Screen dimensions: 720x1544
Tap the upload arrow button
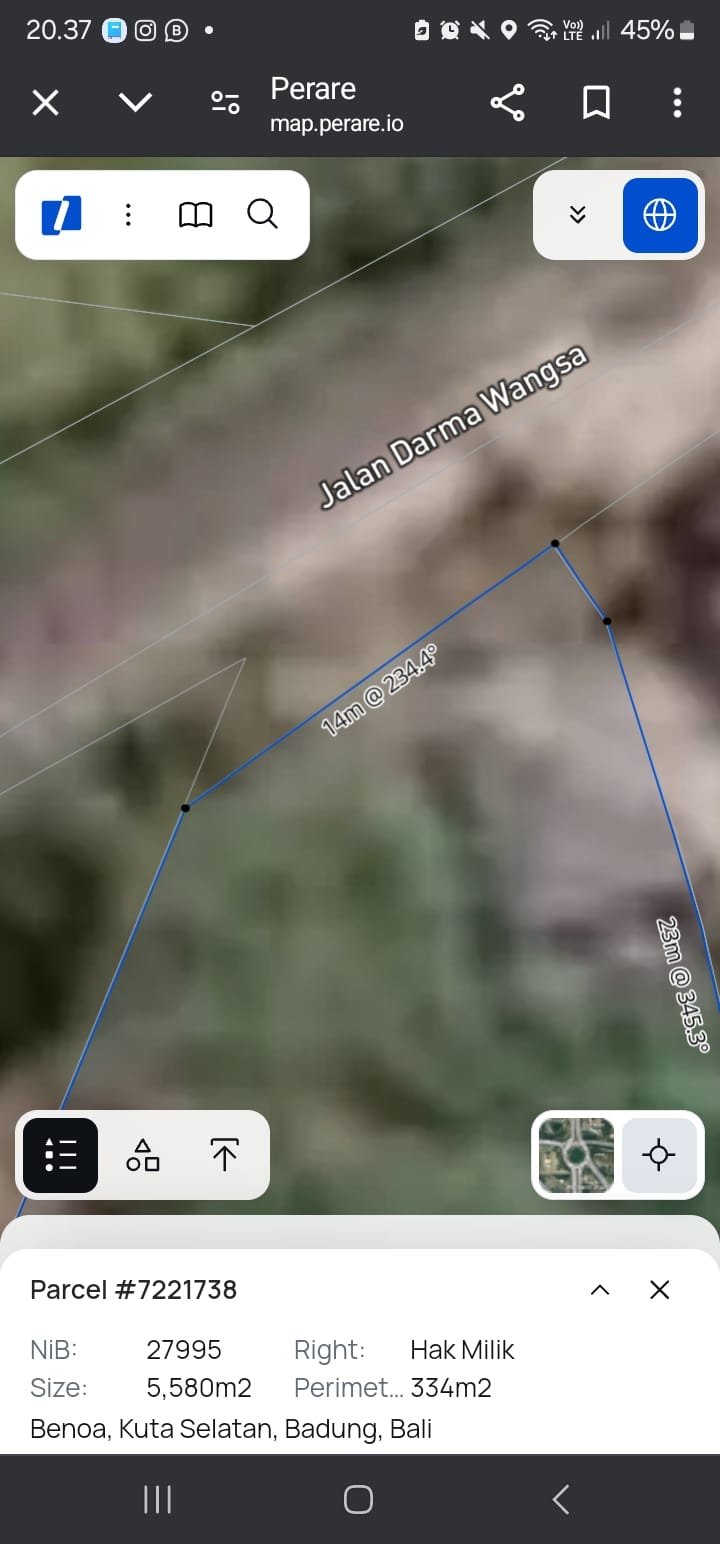(225, 1155)
